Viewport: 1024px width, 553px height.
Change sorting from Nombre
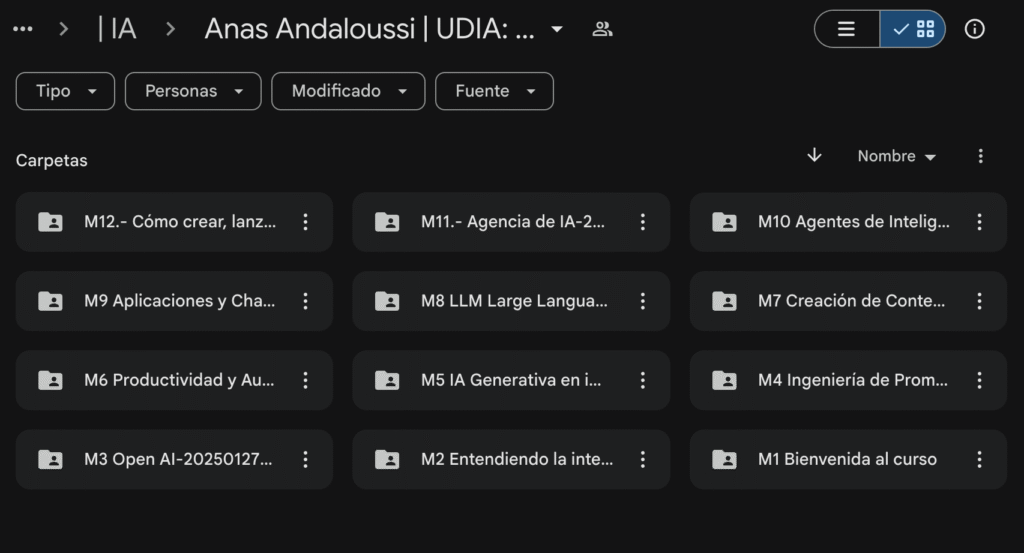point(896,157)
